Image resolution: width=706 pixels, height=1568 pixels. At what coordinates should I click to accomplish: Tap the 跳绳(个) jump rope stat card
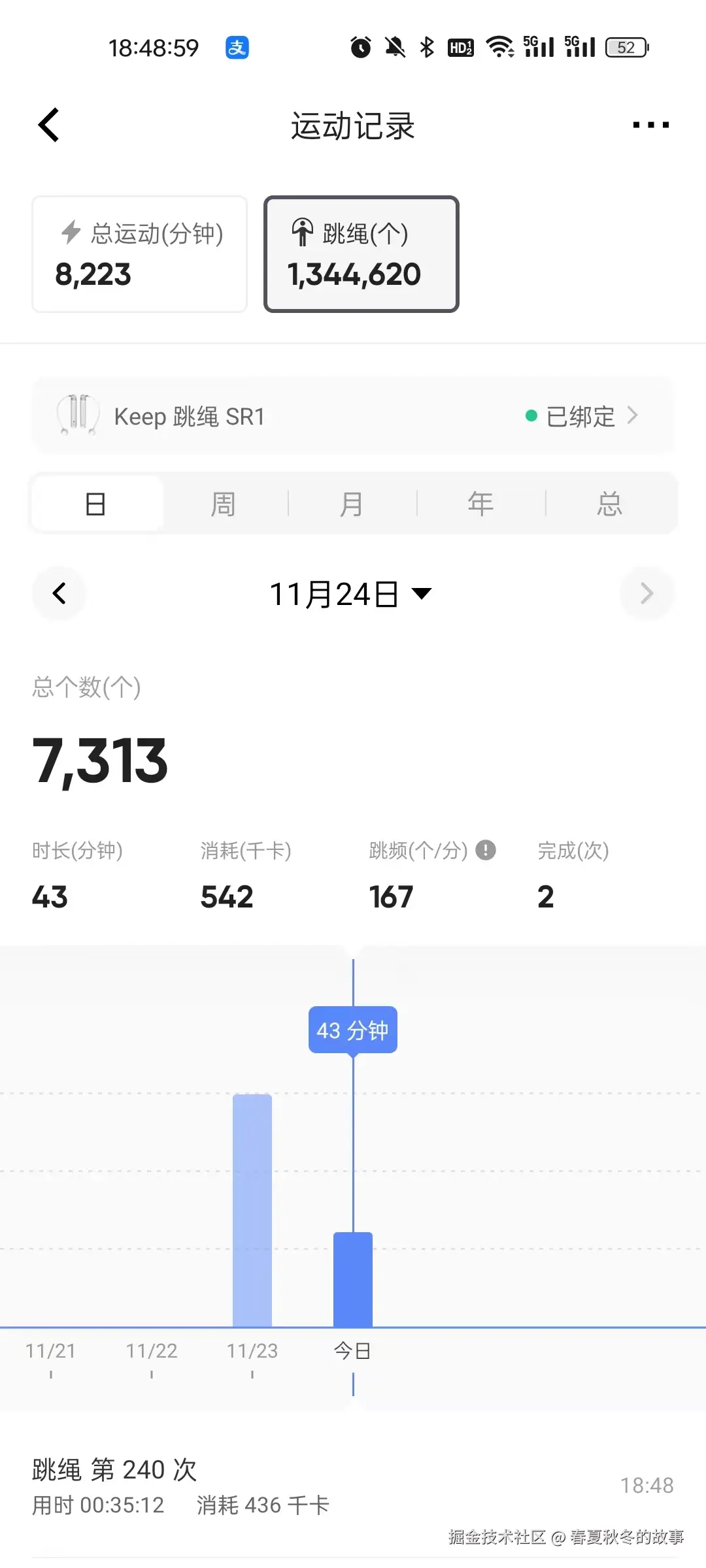pos(361,254)
